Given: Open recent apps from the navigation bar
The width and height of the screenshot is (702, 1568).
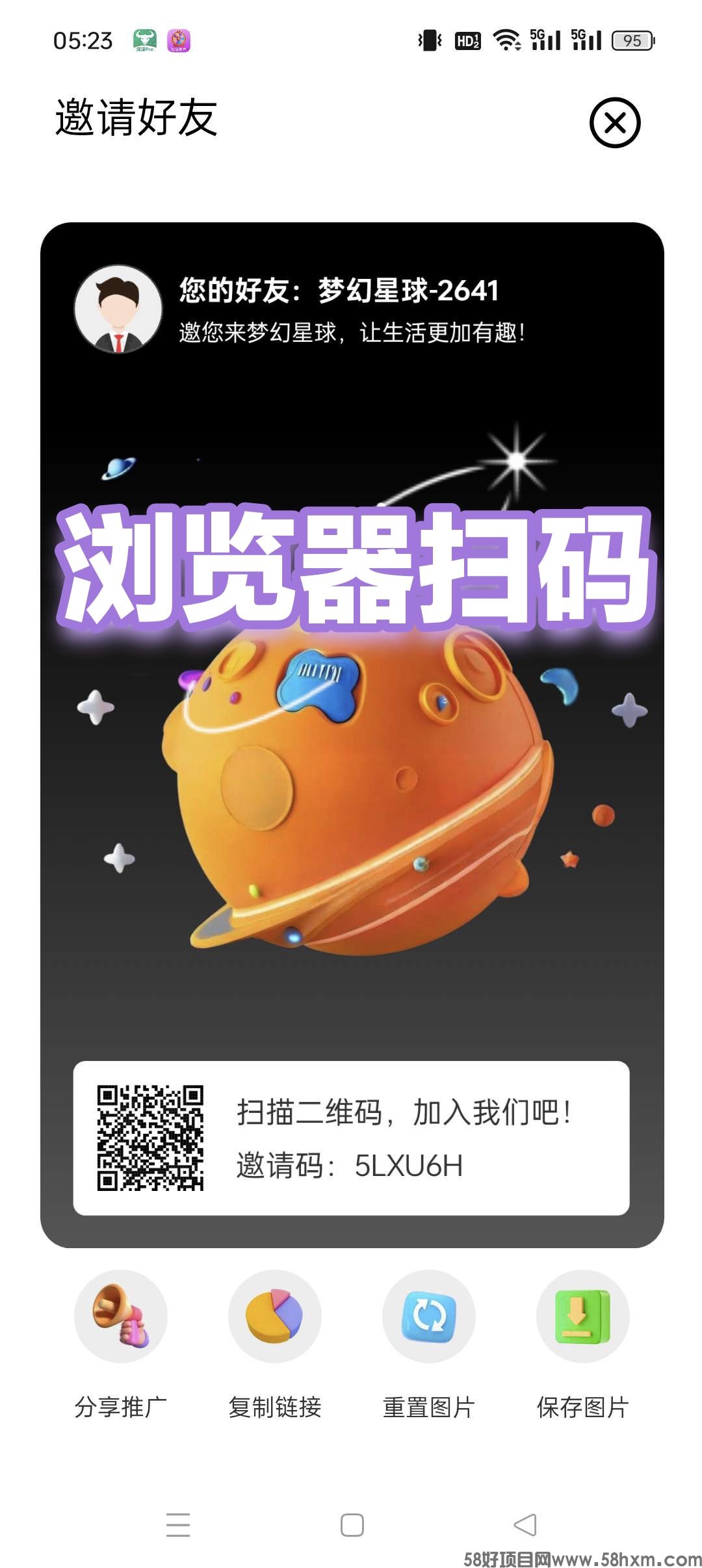Looking at the screenshot, I should pyautogui.click(x=178, y=1525).
